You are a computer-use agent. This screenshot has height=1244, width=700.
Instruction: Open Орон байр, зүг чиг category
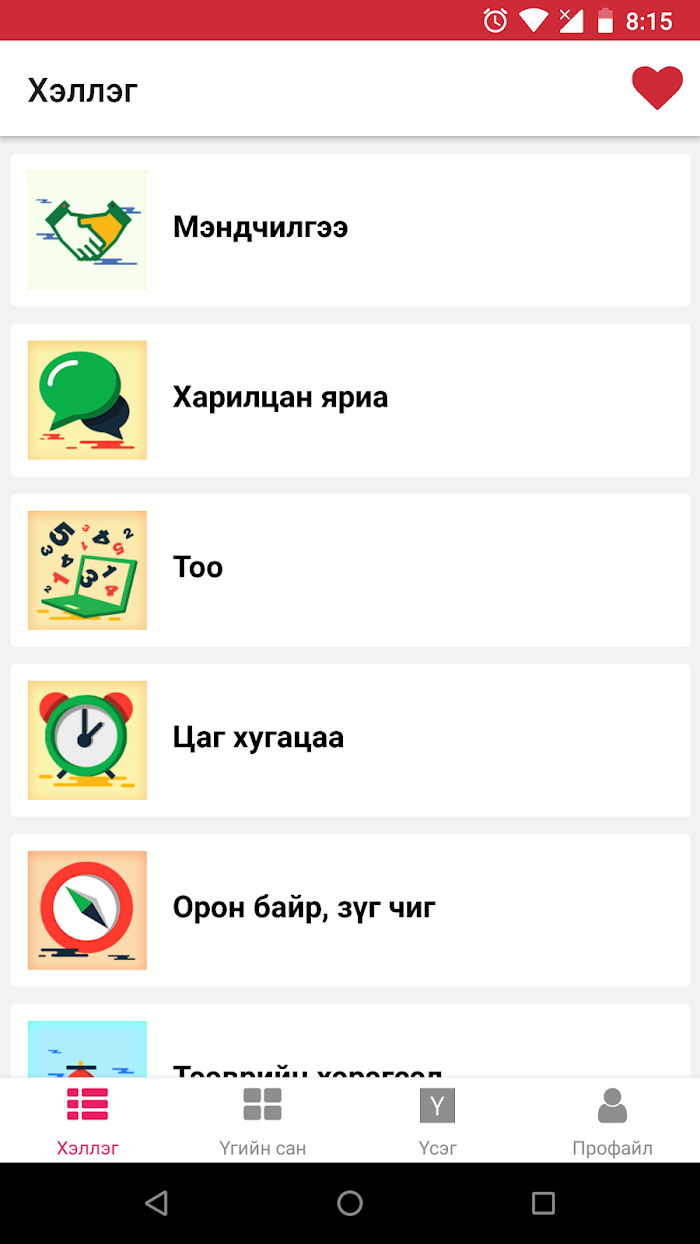pyautogui.click(x=350, y=910)
